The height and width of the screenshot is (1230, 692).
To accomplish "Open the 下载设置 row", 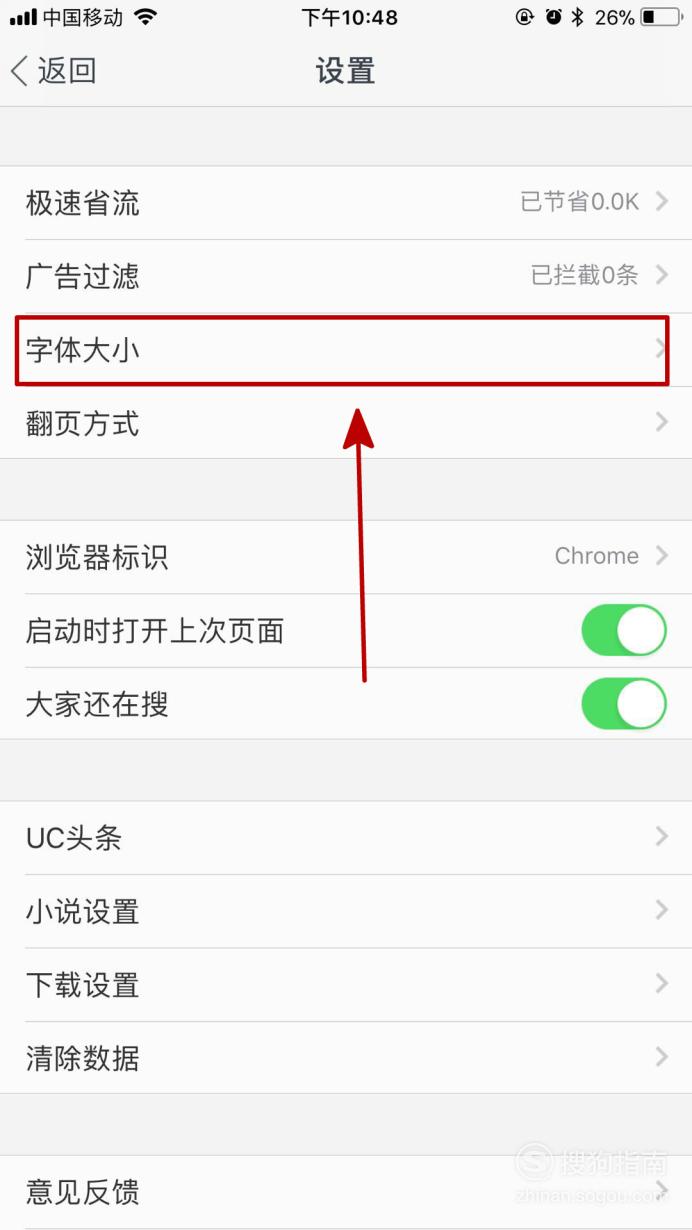I will pos(346,985).
